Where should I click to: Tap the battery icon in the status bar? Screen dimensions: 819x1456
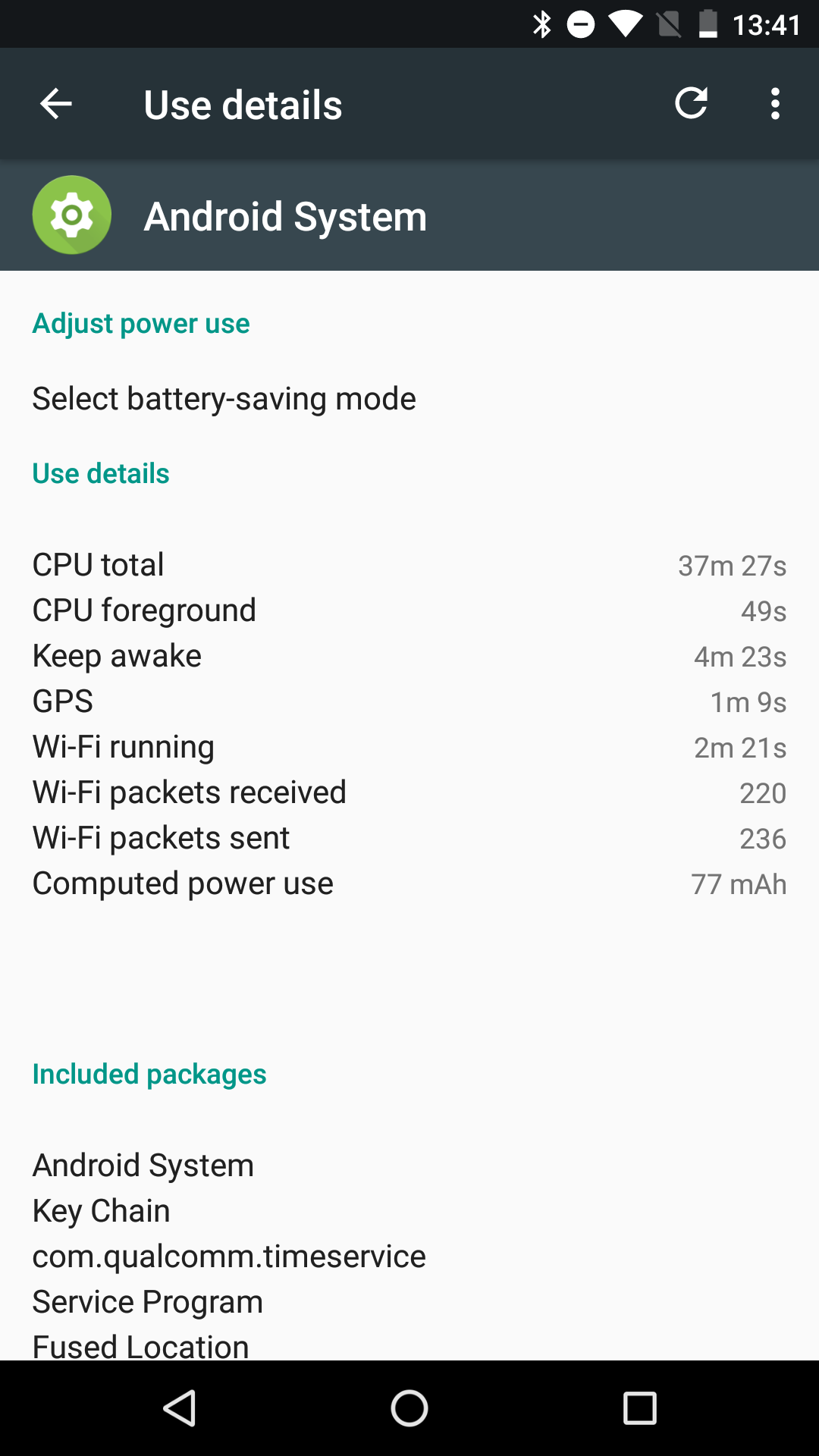click(x=707, y=24)
